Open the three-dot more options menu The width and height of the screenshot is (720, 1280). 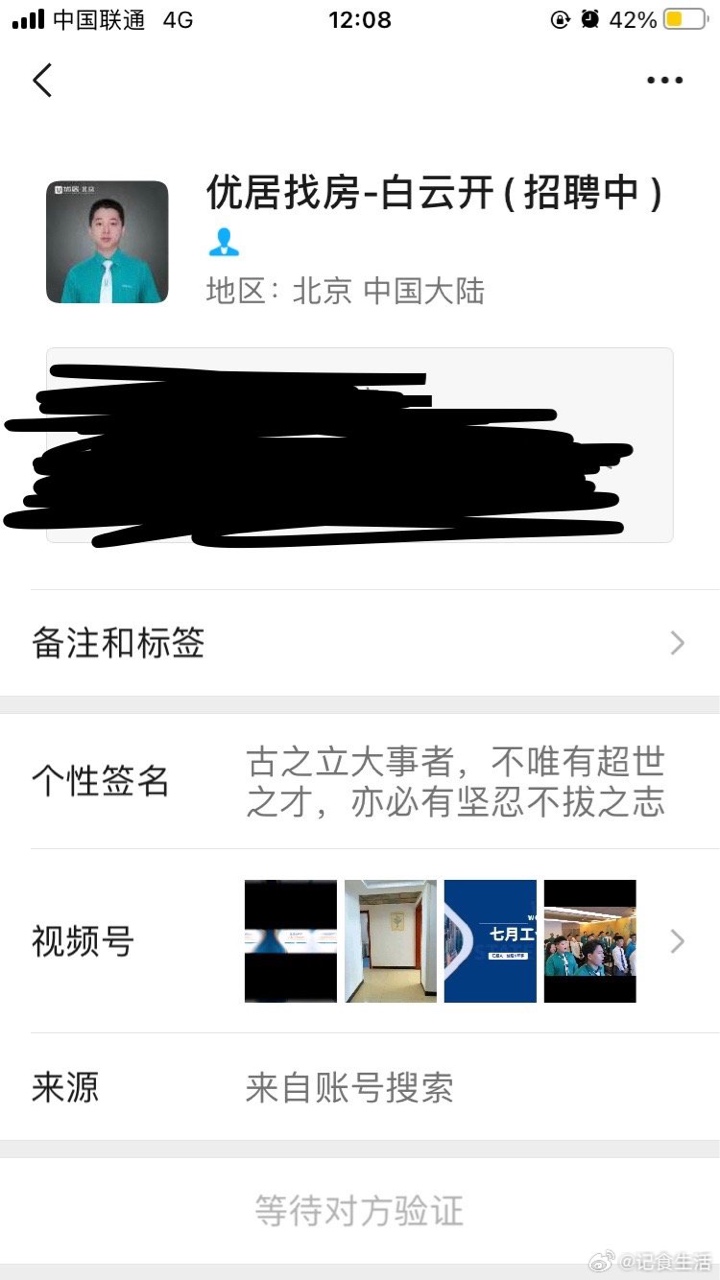tap(664, 81)
